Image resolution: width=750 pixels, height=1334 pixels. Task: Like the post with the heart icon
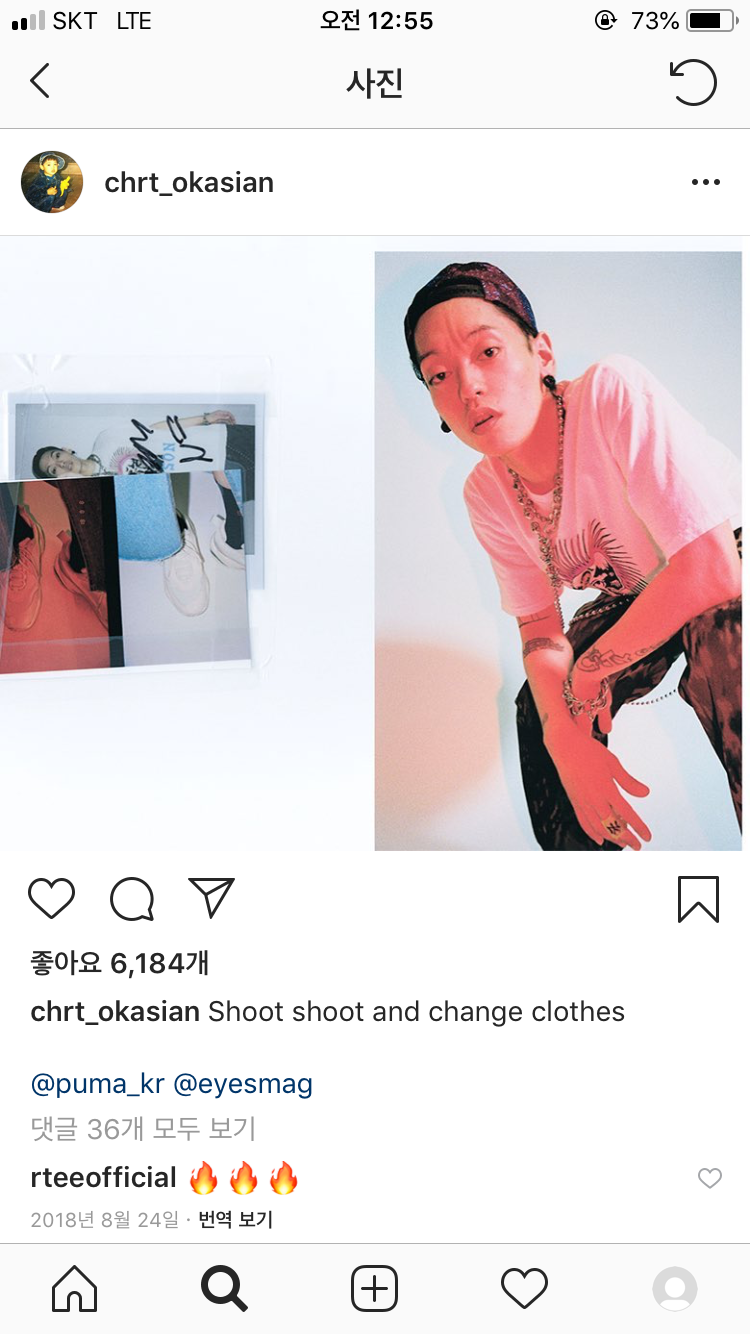pos(51,898)
